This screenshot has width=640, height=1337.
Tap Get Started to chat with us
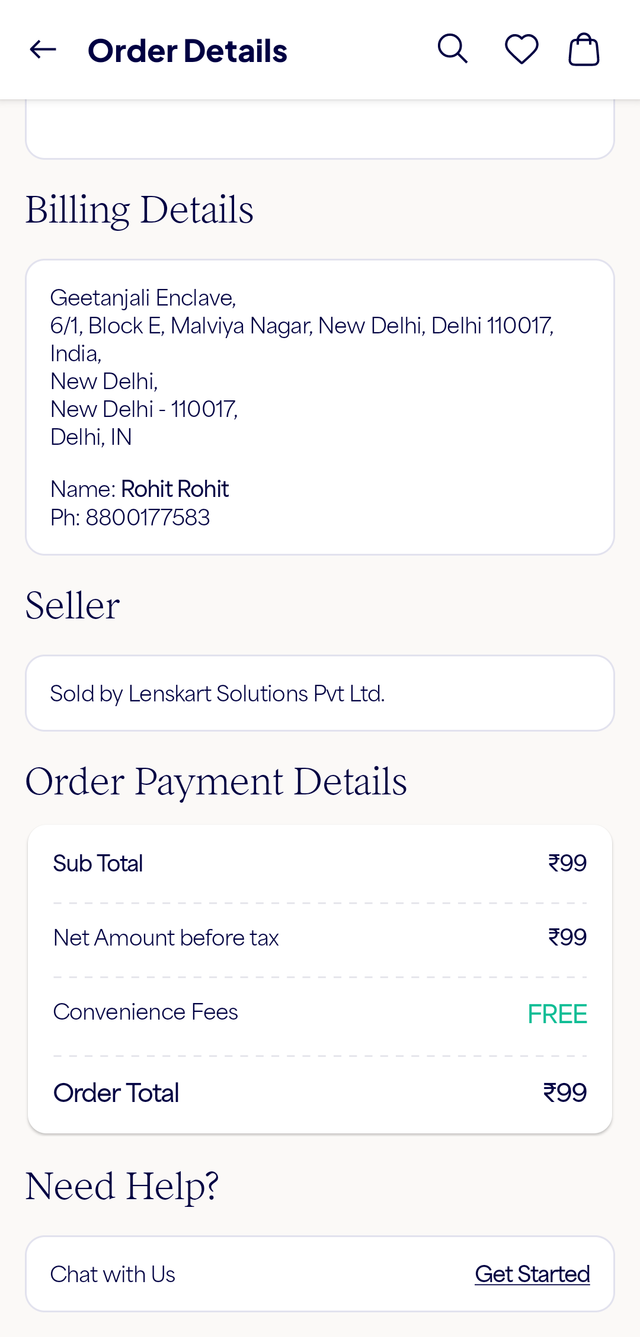pyautogui.click(x=532, y=1274)
